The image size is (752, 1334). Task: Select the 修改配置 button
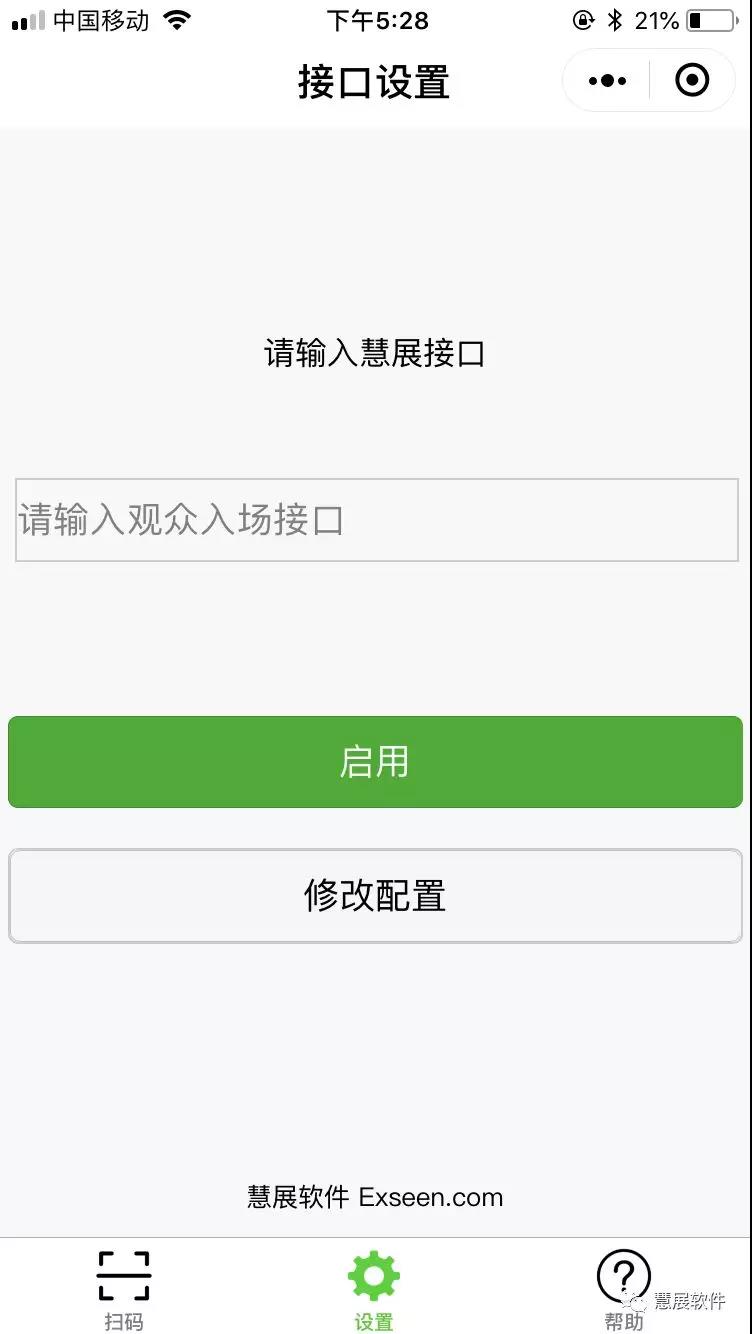(x=375, y=895)
